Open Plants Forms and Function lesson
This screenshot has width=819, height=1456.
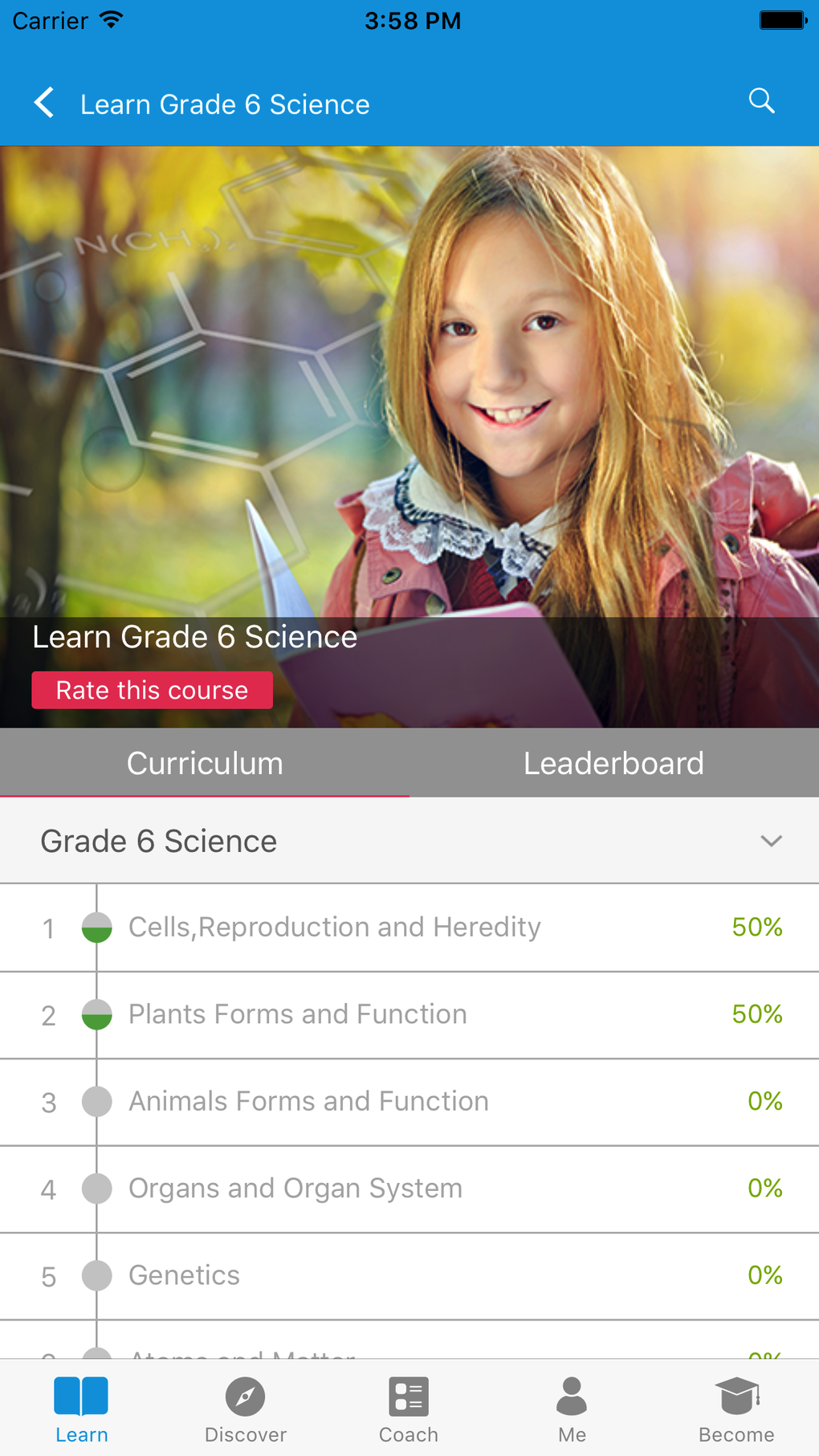297,1014
